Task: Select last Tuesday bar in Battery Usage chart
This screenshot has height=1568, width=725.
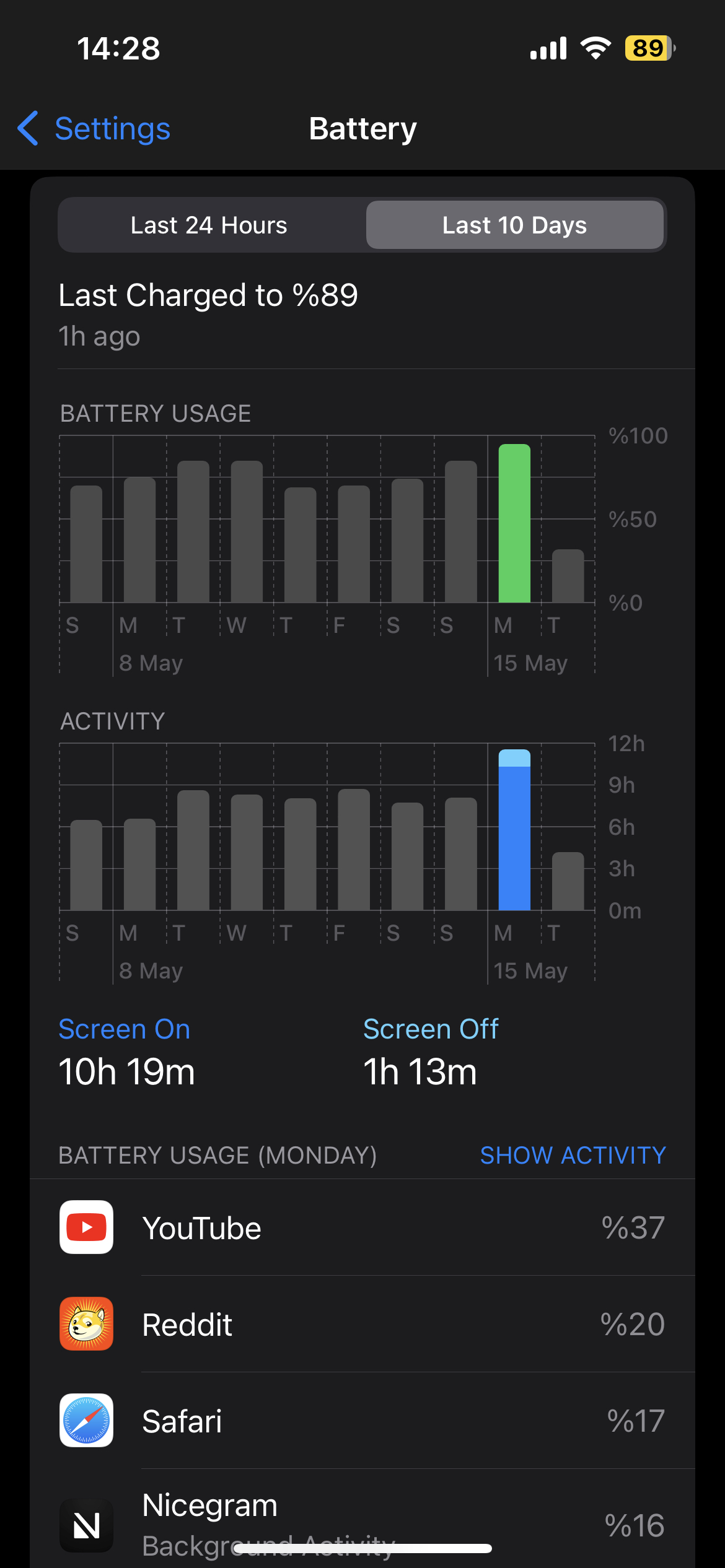Action: (568, 576)
